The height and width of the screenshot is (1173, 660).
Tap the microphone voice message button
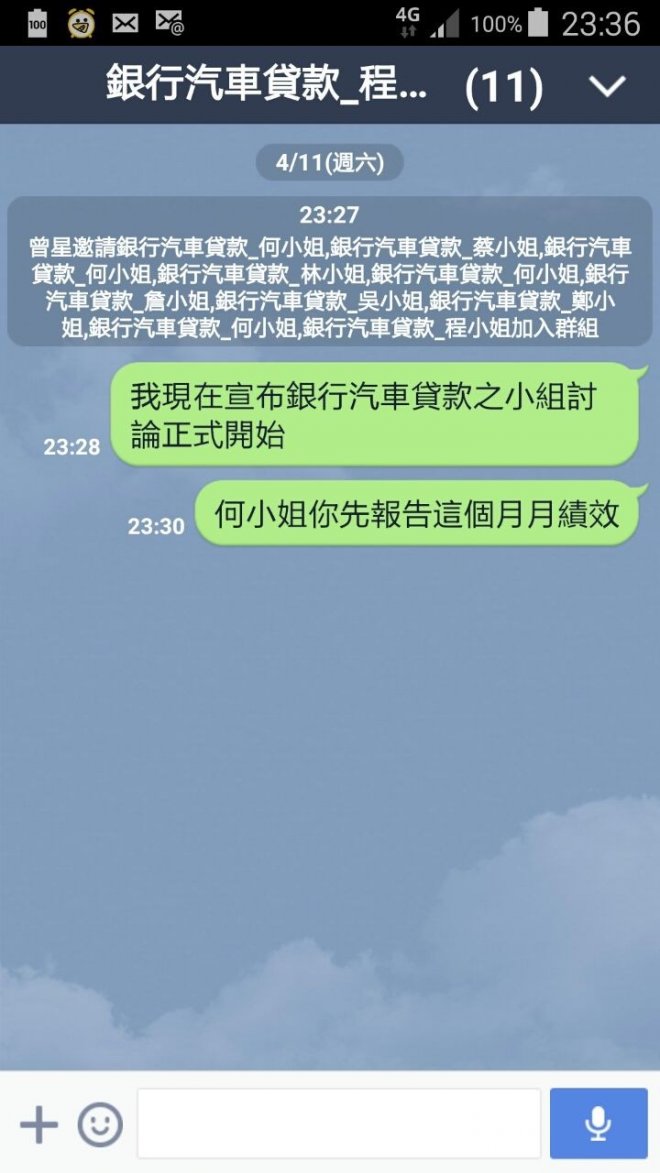pyautogui.click(x=598, y=1124)
